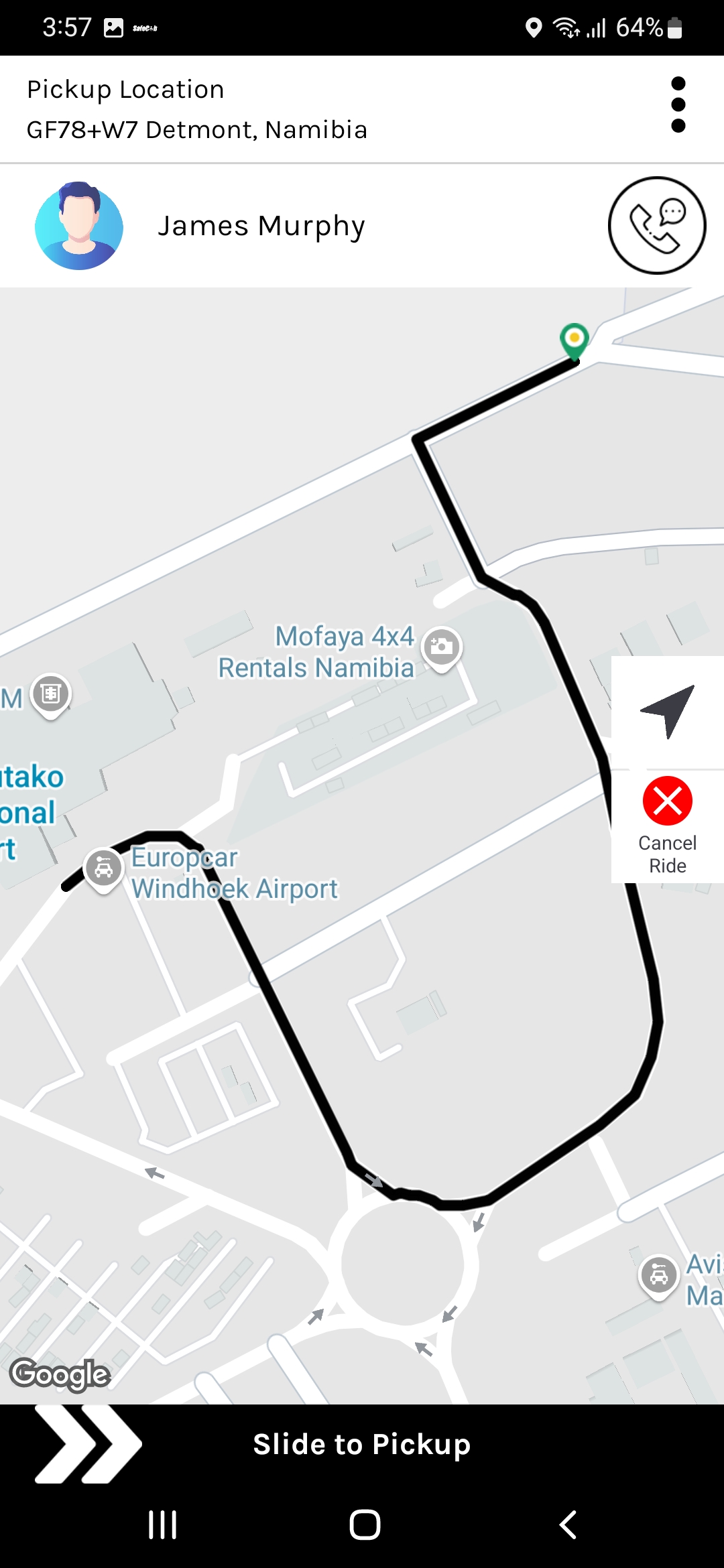Select the green pickup pin on map

[x=575, y=340]
